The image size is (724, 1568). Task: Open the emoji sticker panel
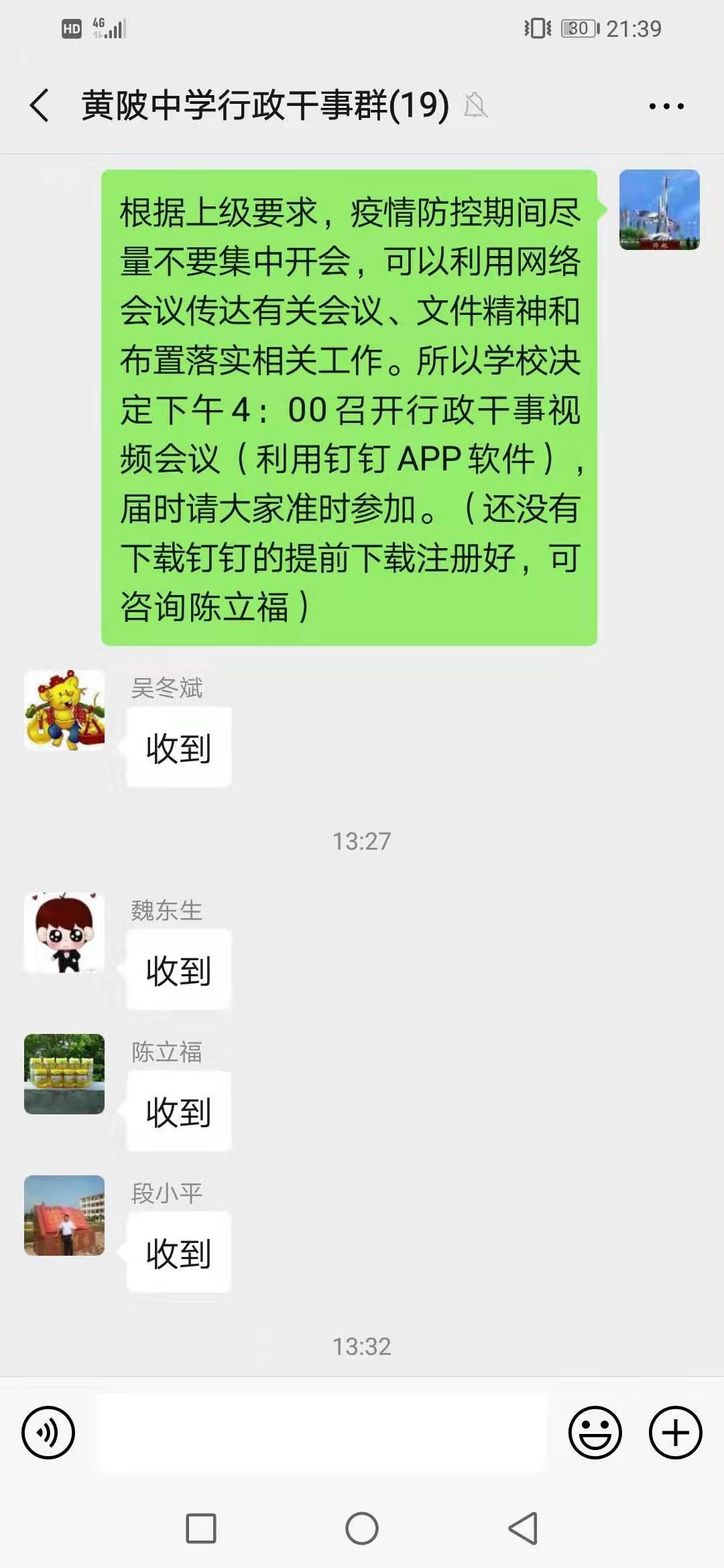tap(595, 1433)
